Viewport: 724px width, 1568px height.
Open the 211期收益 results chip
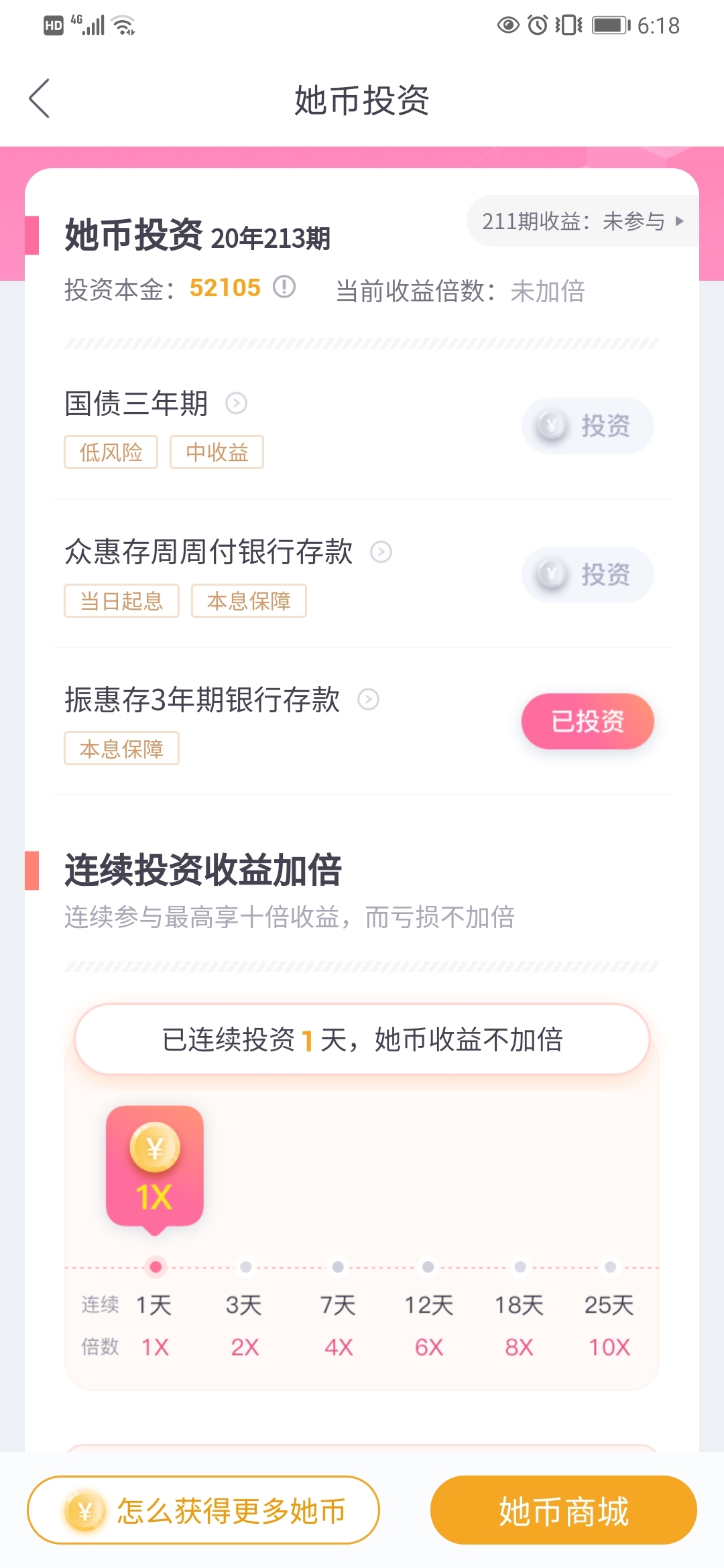pos(583,221)
